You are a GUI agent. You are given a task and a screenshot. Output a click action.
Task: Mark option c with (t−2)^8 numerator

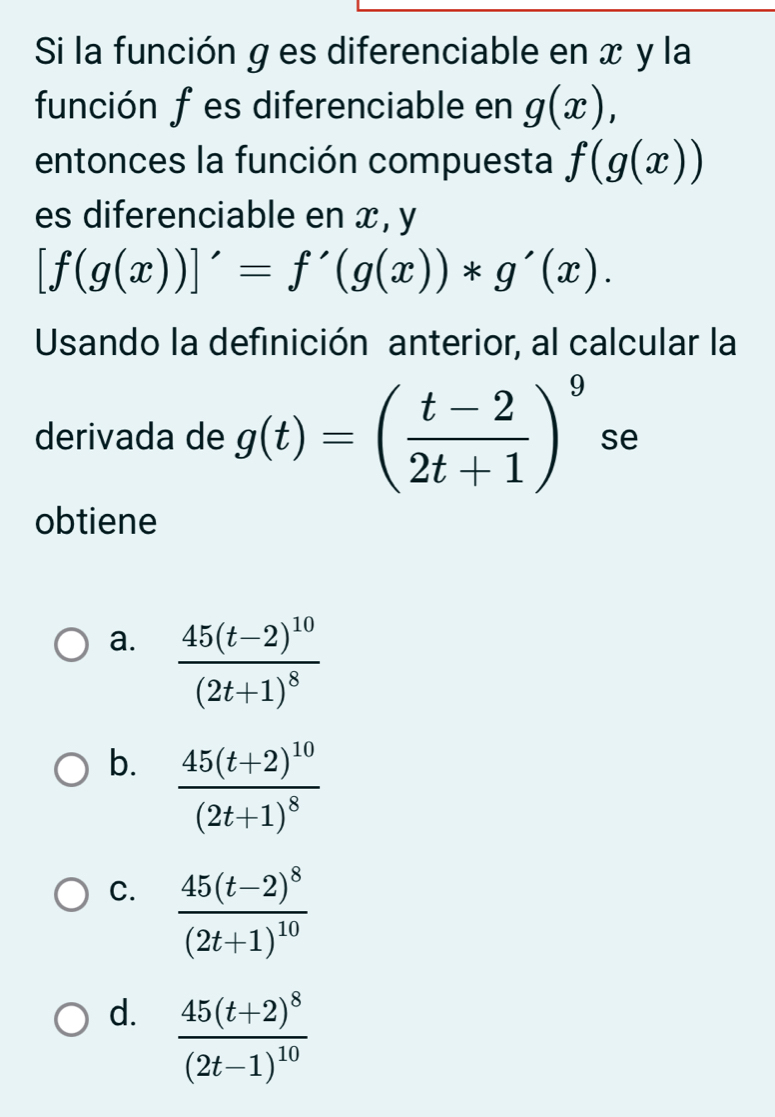[72, 895]
